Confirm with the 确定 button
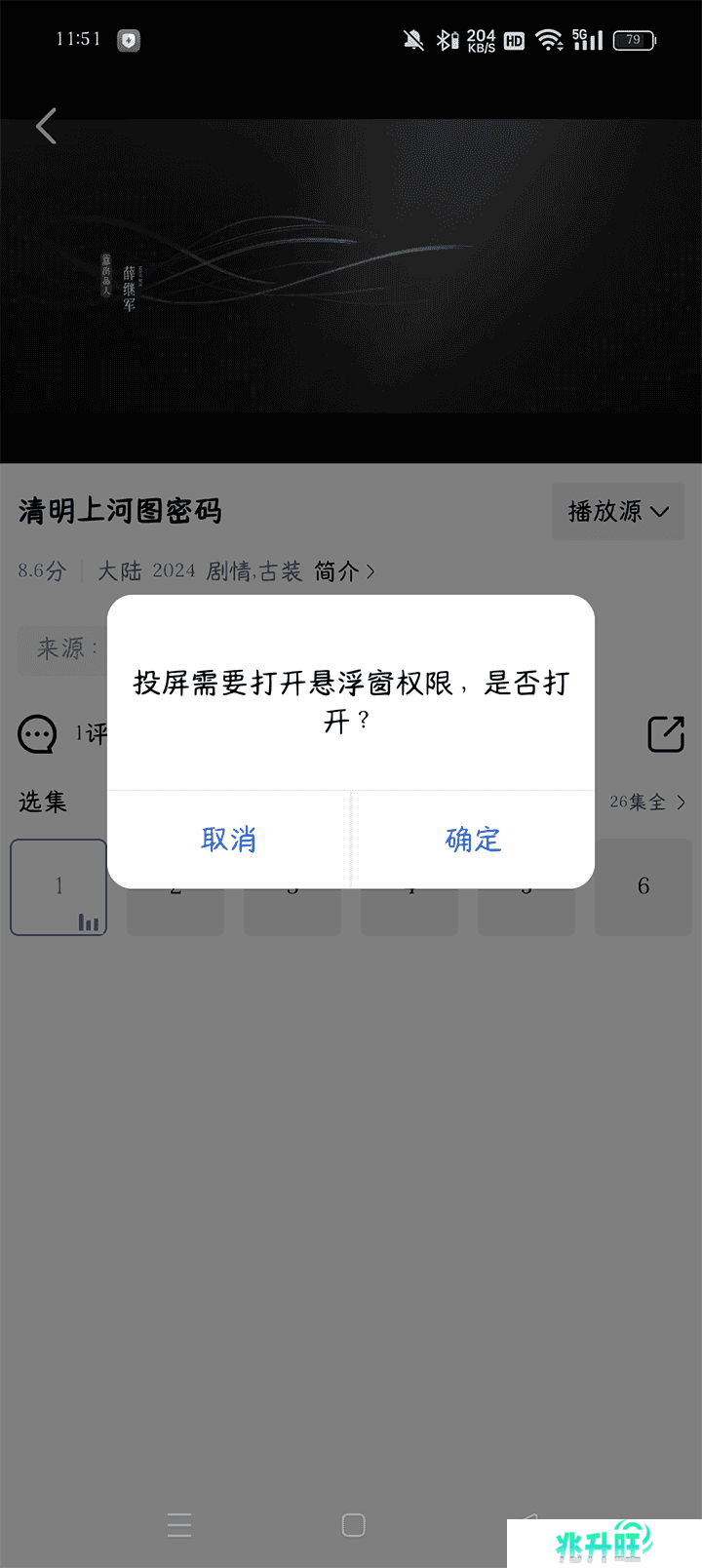 pos(473,840)
